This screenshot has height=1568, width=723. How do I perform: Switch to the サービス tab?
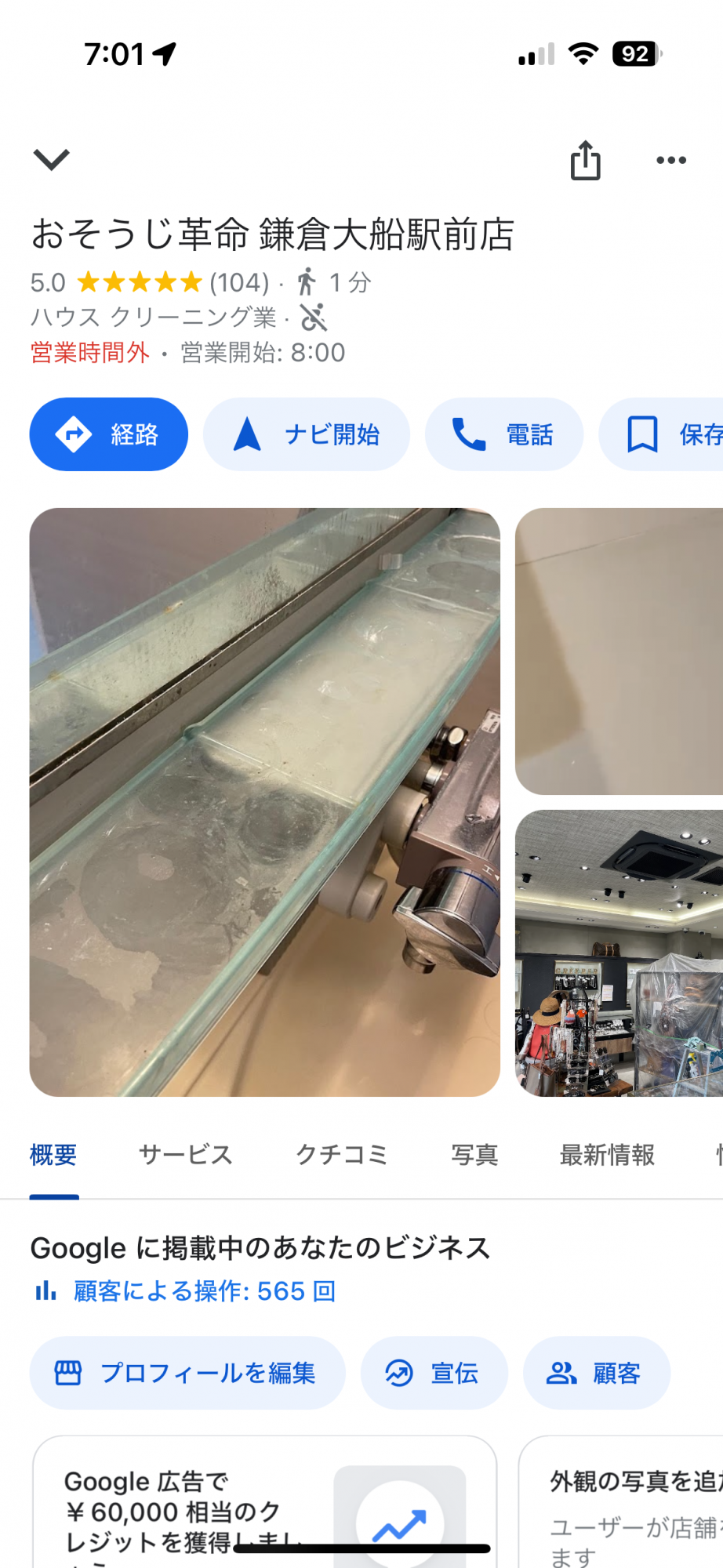point(185,1155)
